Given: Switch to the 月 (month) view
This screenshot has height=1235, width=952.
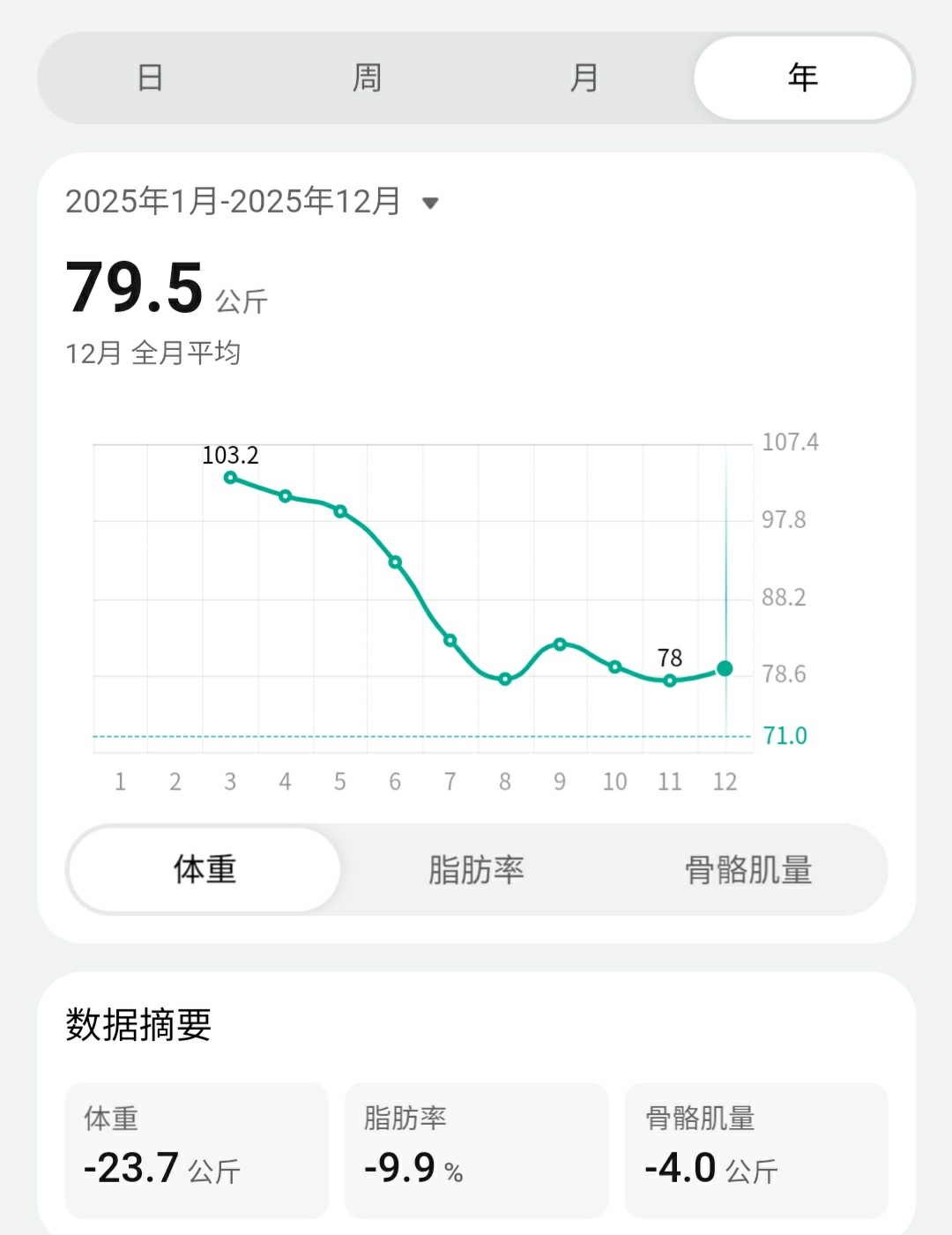Looking at the screenshot, I should pyautogui.click(x=584, y=78).
